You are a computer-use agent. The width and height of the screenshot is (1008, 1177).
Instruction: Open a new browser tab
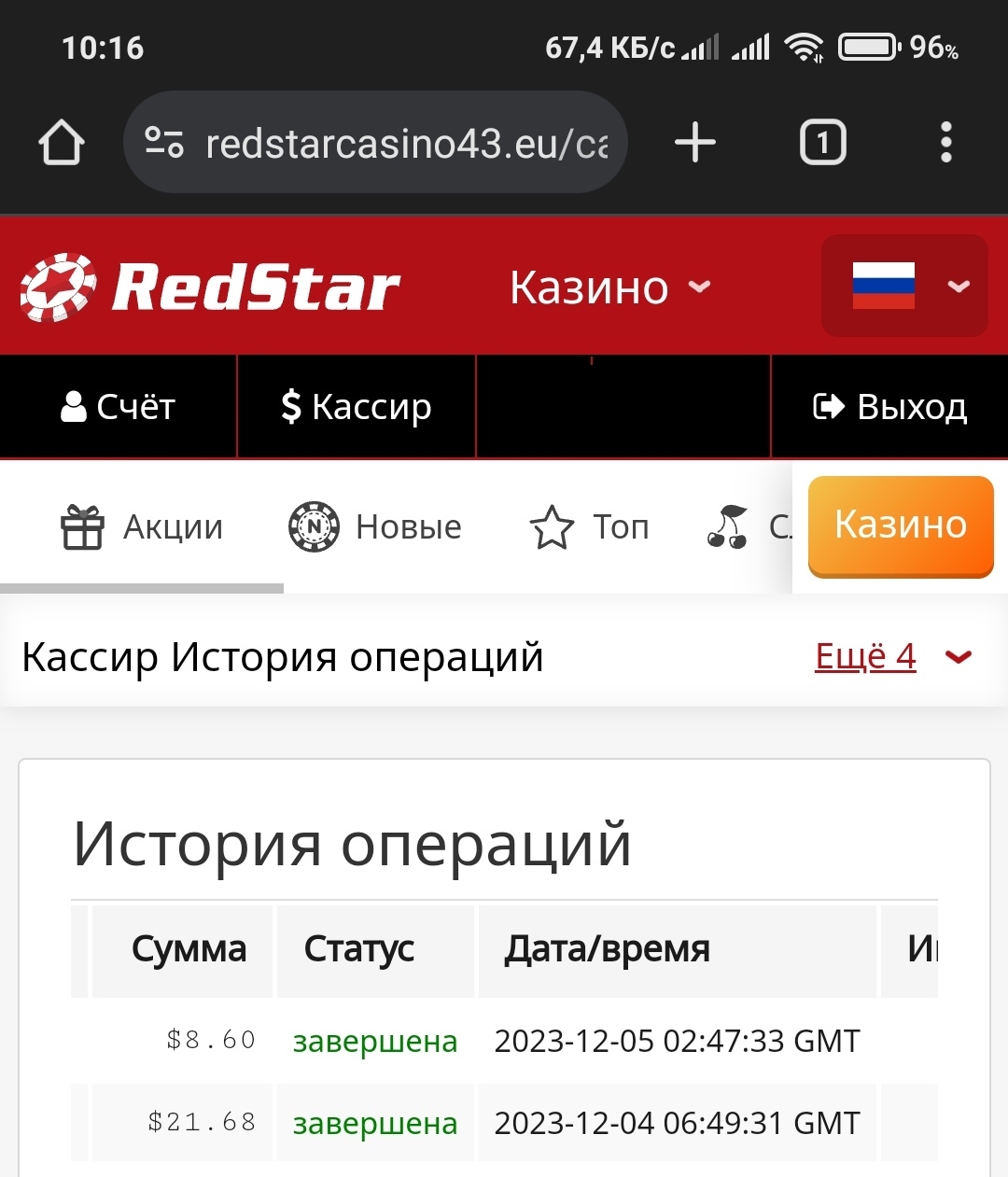point(694,144)
